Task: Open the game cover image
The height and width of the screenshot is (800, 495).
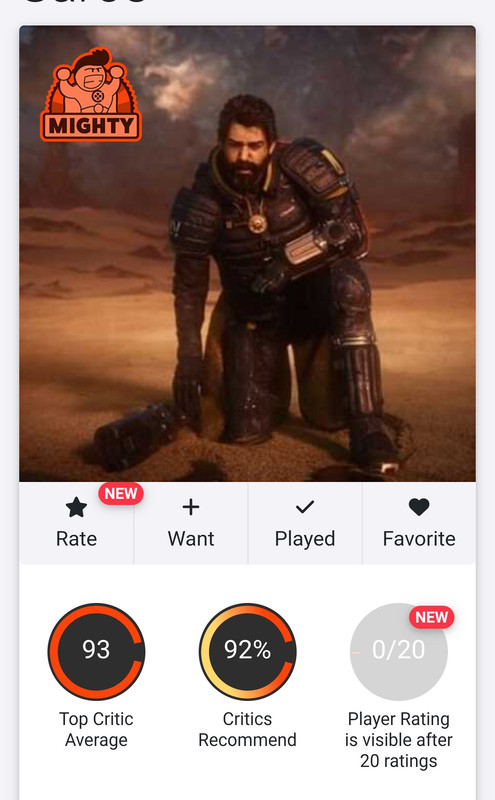Action: point(248,254)
